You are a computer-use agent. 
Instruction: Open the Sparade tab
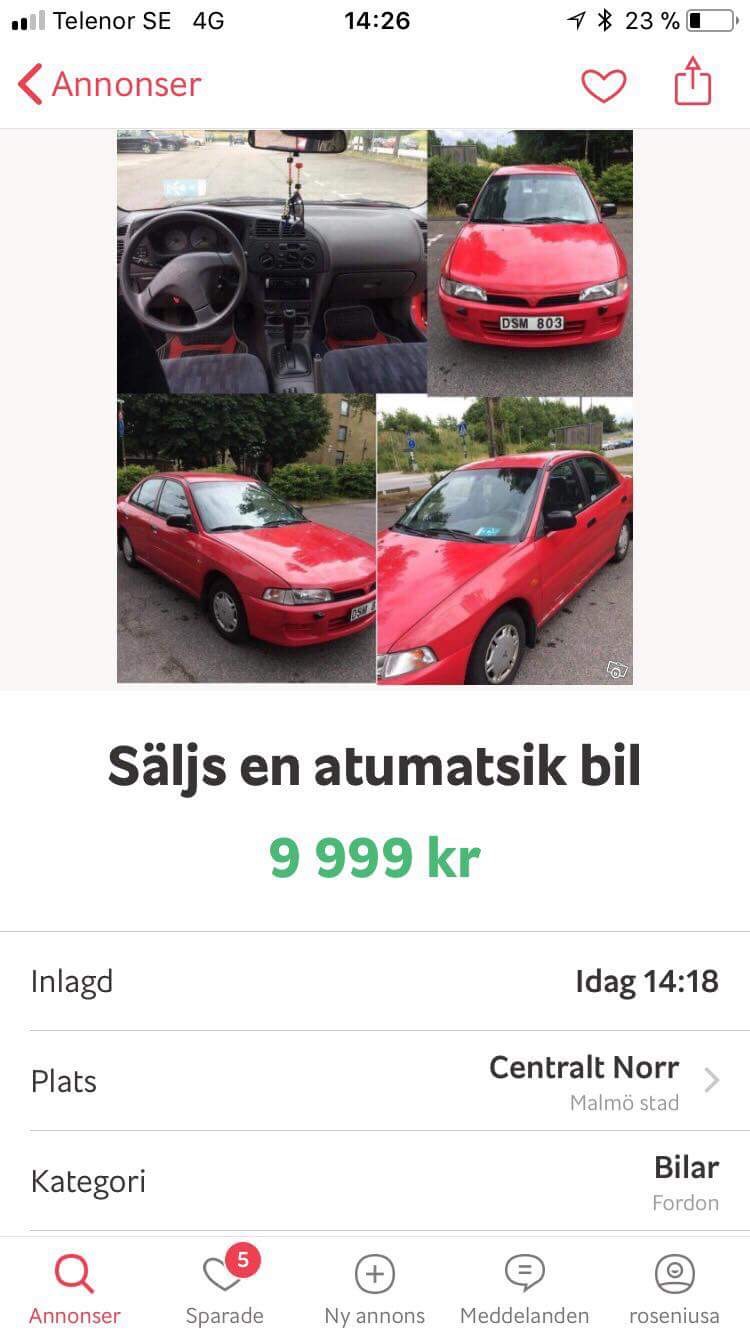[225, 1288]
